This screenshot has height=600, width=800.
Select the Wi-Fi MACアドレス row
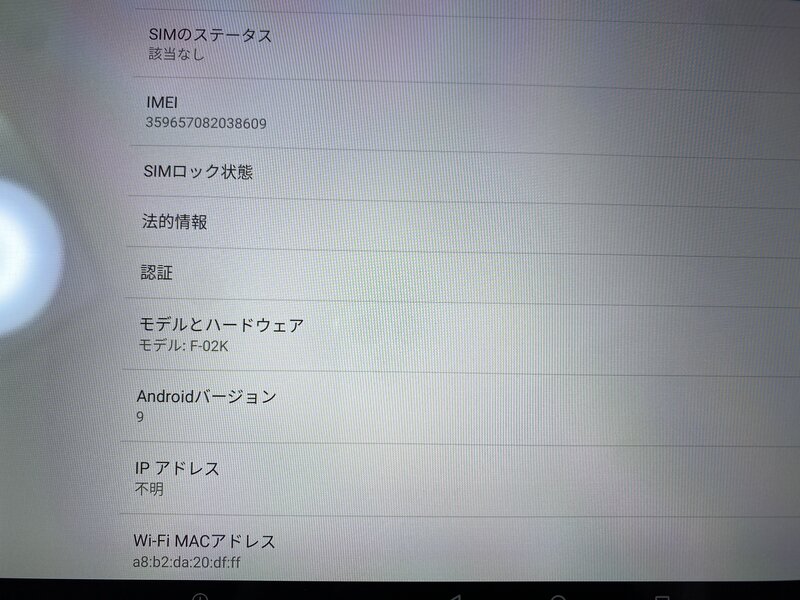pyautogui.click(x=204, y=550)
